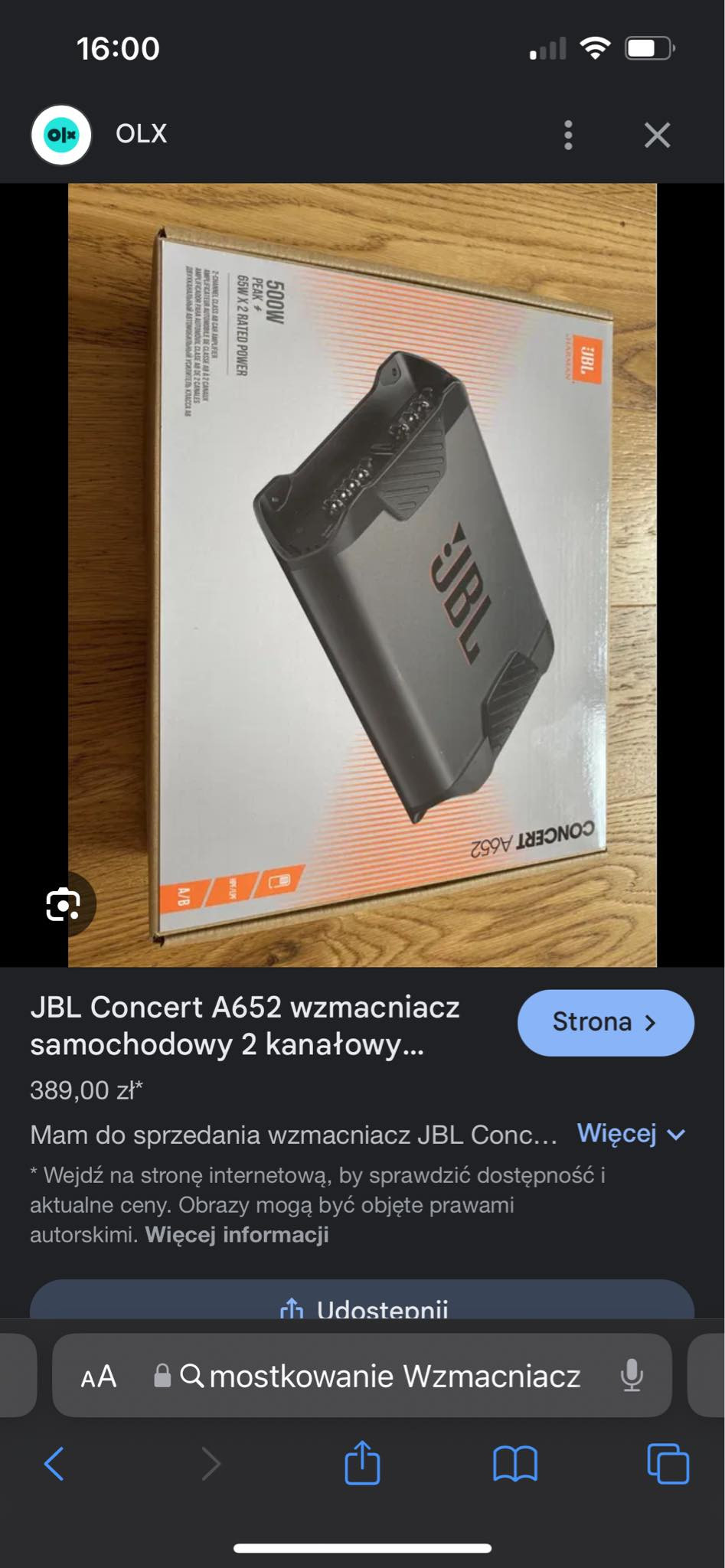The width and height of the screenshot is (725, 1568).
Task: Close the OLX image preview
Action: point(657,135)
